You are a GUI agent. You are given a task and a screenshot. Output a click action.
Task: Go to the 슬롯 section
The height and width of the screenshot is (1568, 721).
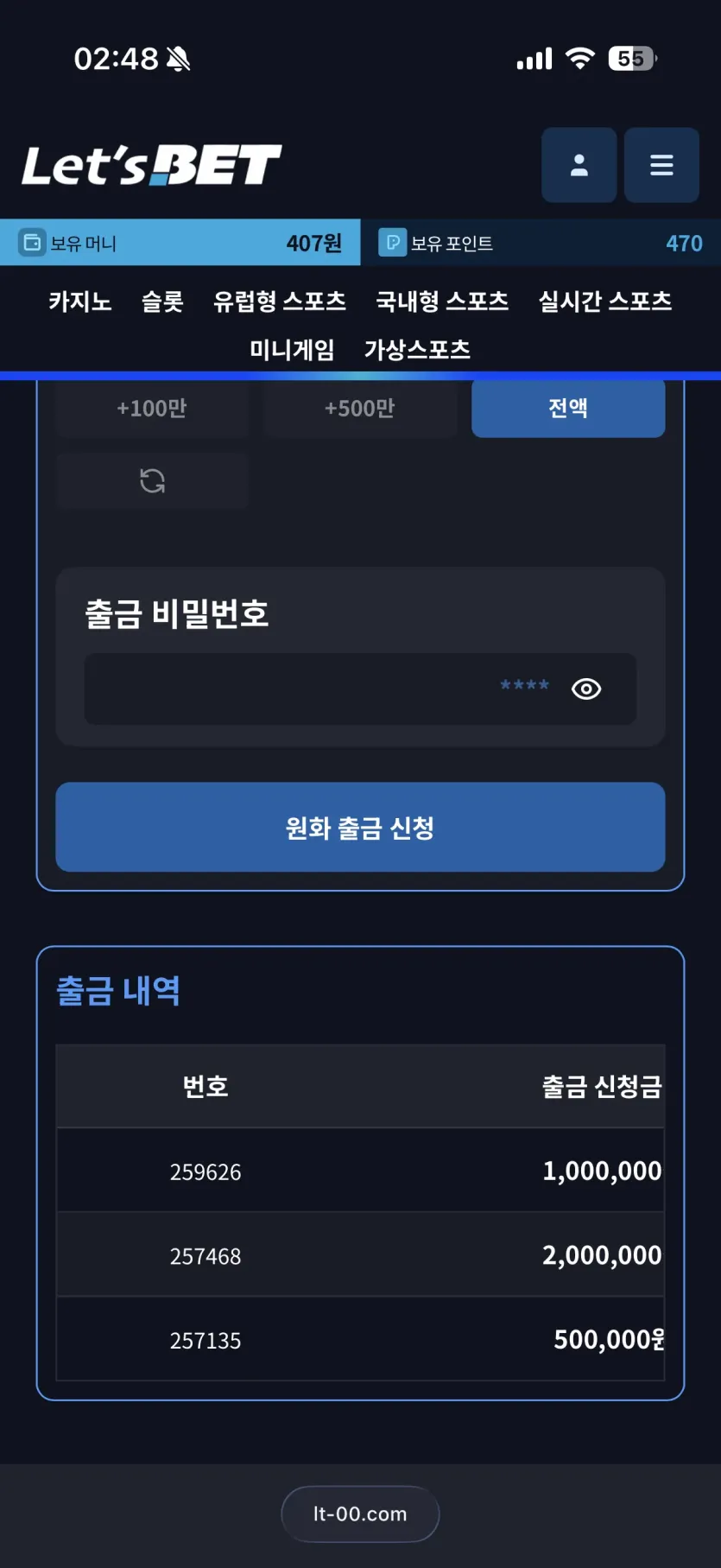162,302
